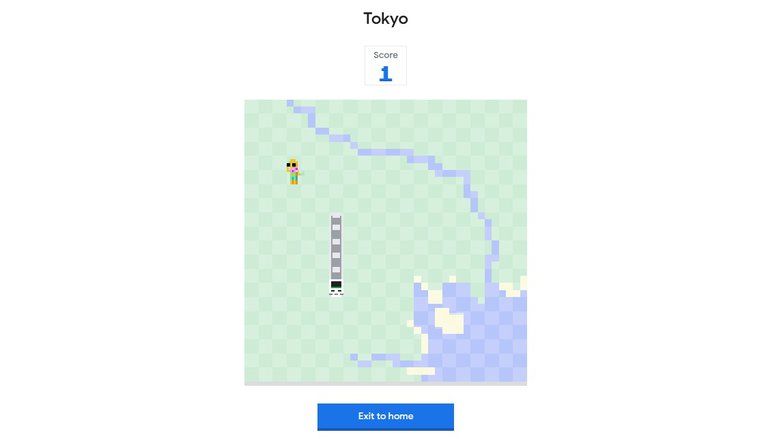The width and height of the screenshot is (764, 439).
Task: Tap the Exit to home button
Action: click(x=385, y=416)
